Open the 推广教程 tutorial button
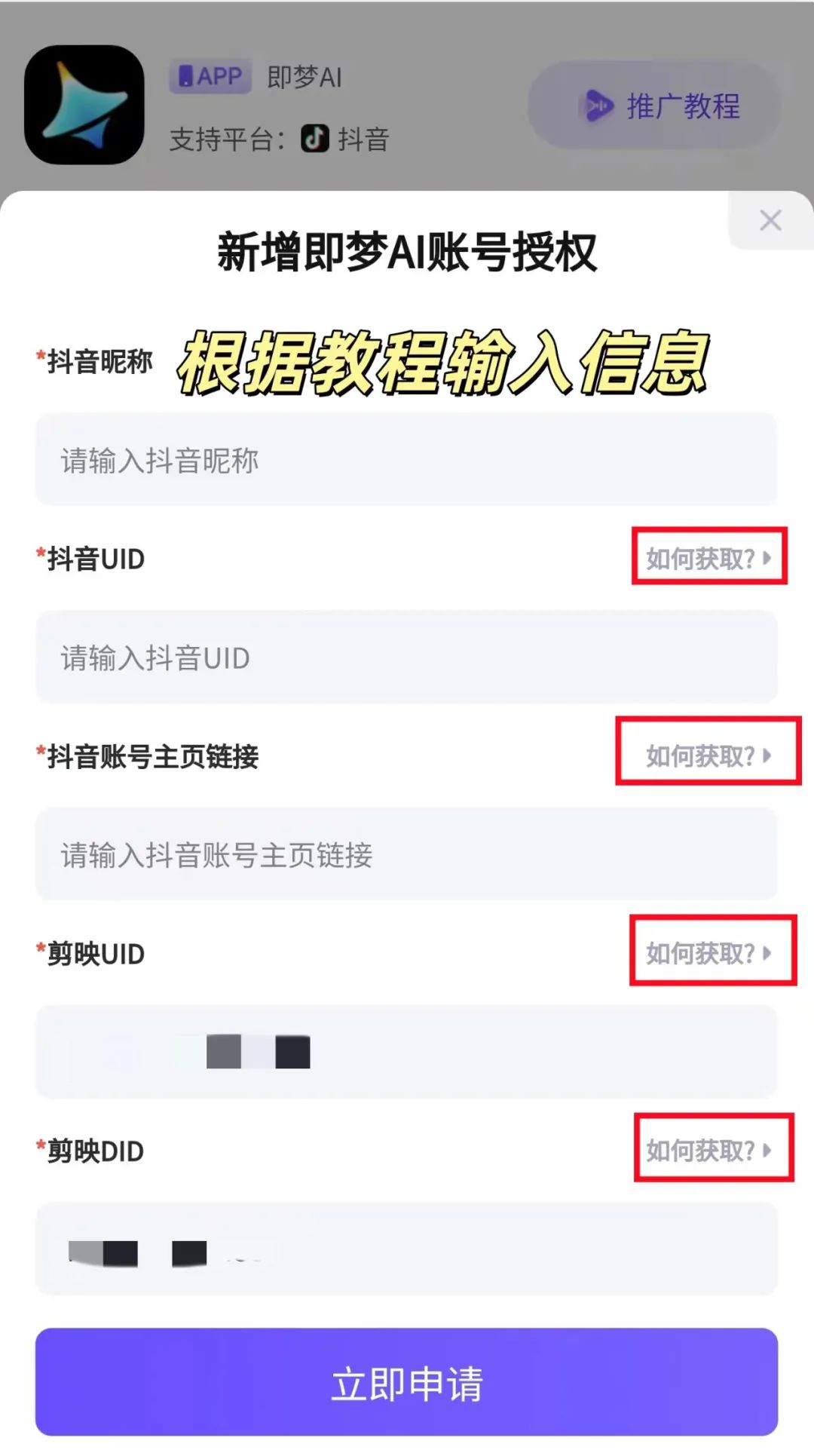 click(656, 106)
